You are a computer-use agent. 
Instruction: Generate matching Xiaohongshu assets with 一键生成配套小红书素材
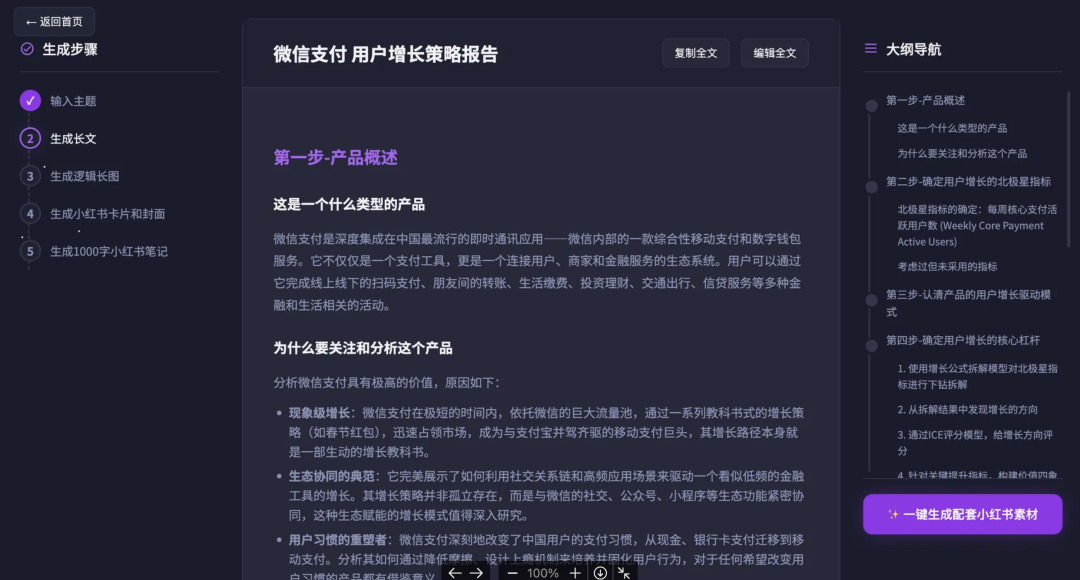[962, 514]
